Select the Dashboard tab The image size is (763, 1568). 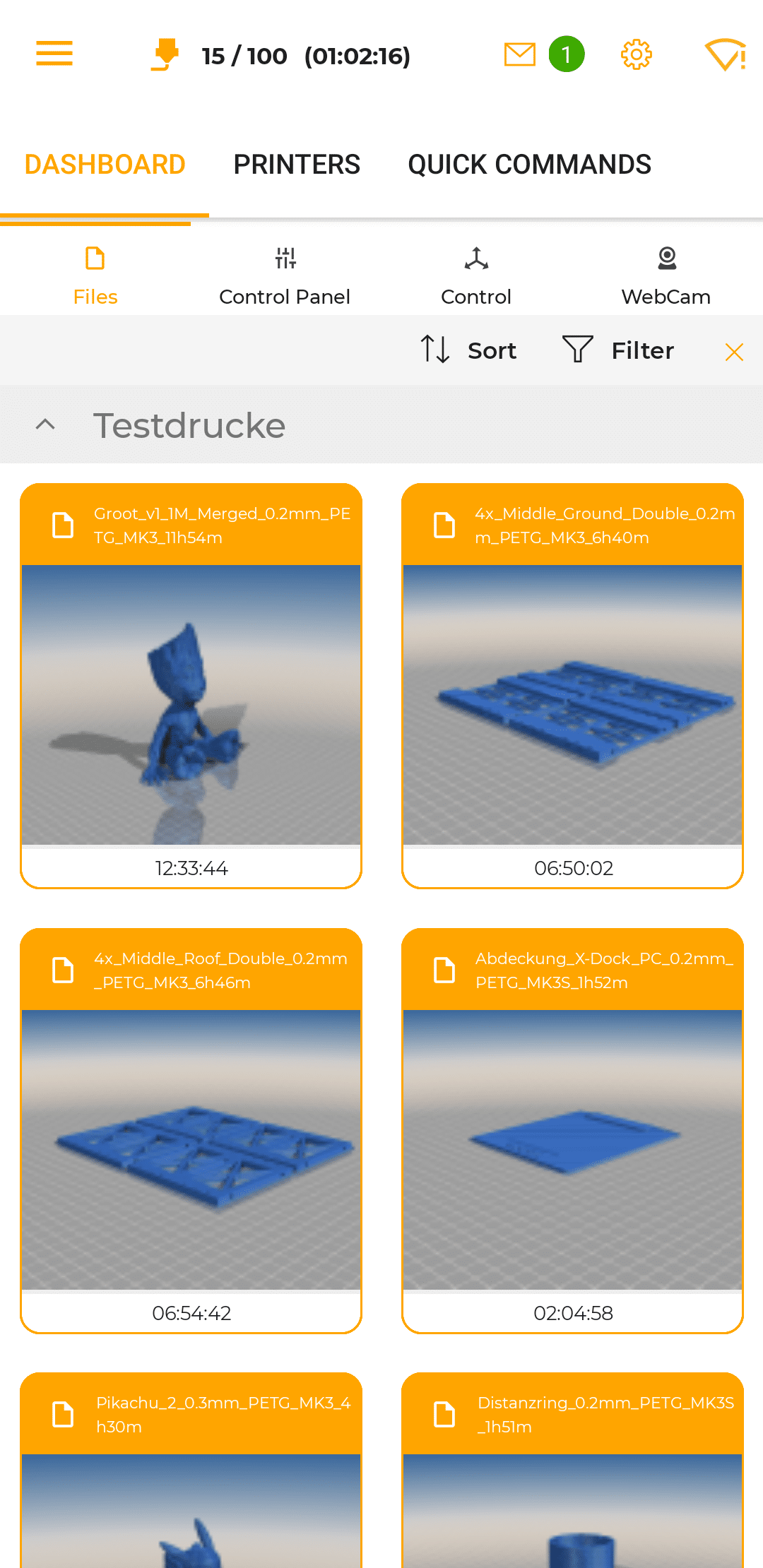pyautogui.click(x=105, y=165)
